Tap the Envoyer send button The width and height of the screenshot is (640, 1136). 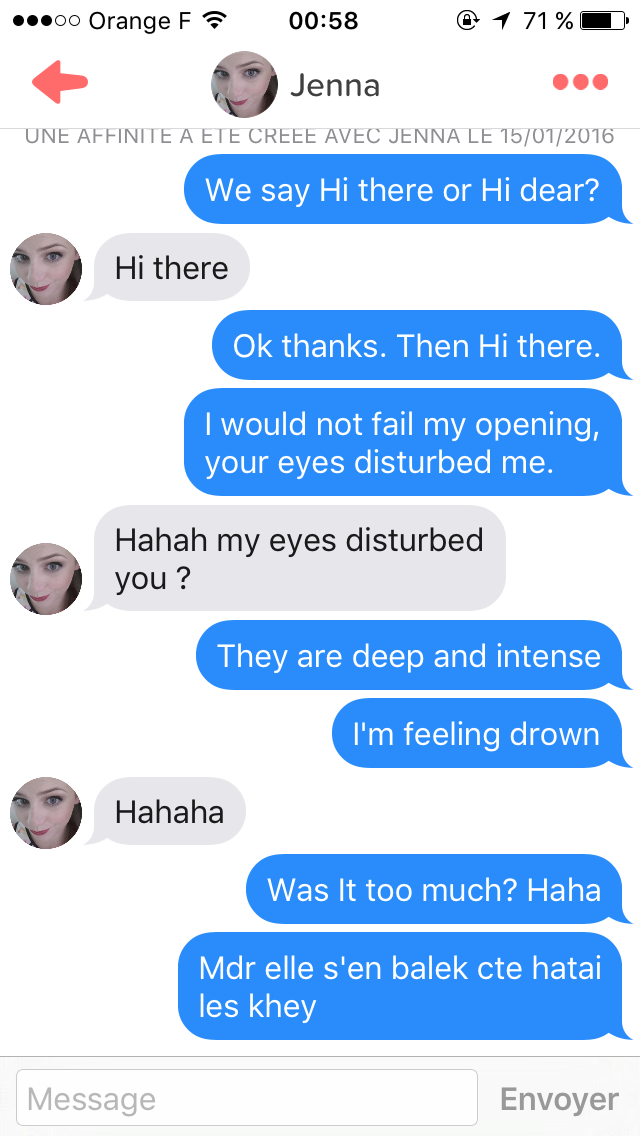click(x=560, y=1099)
